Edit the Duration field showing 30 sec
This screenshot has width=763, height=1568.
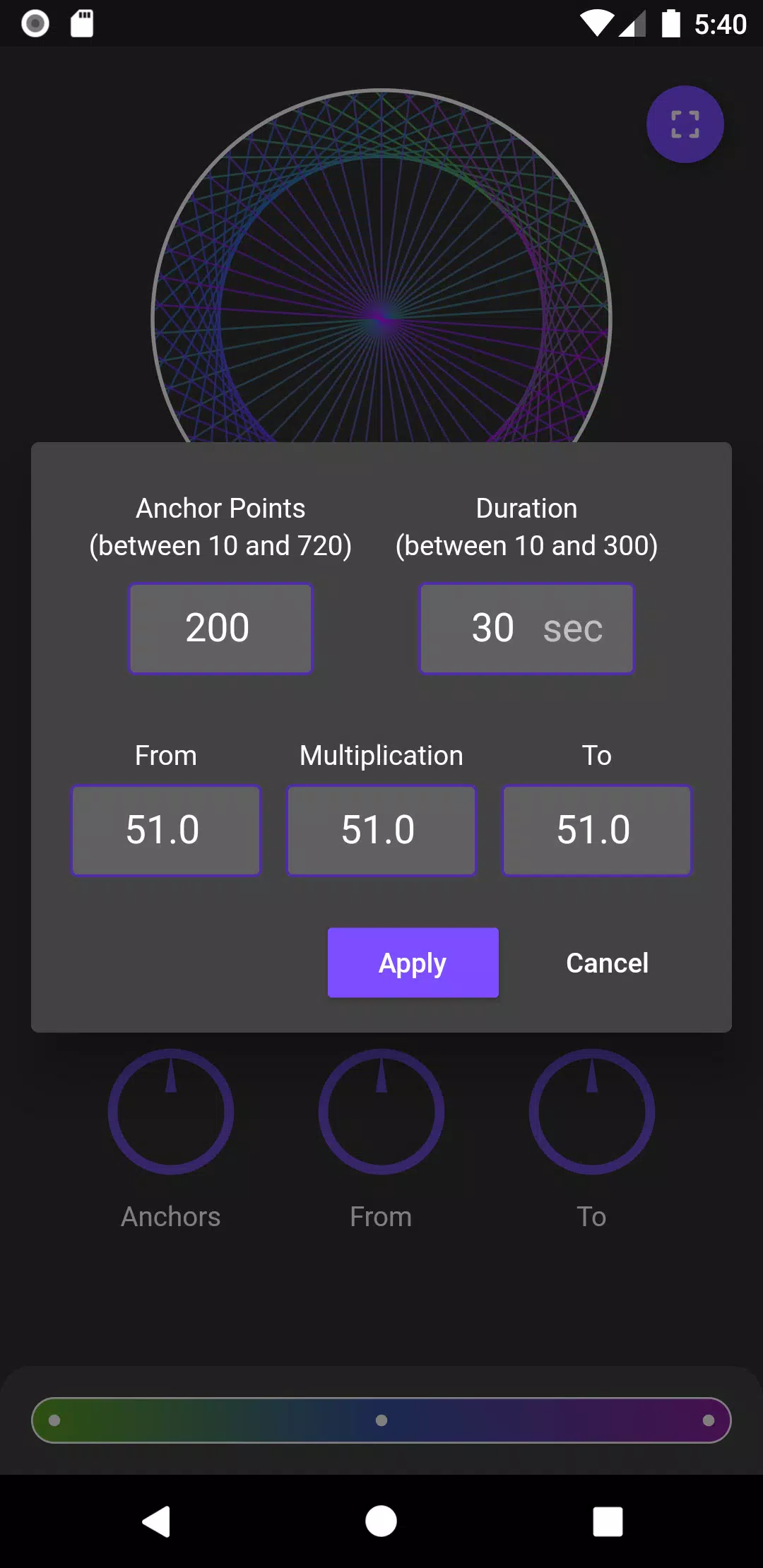click(x=526, y=628)
